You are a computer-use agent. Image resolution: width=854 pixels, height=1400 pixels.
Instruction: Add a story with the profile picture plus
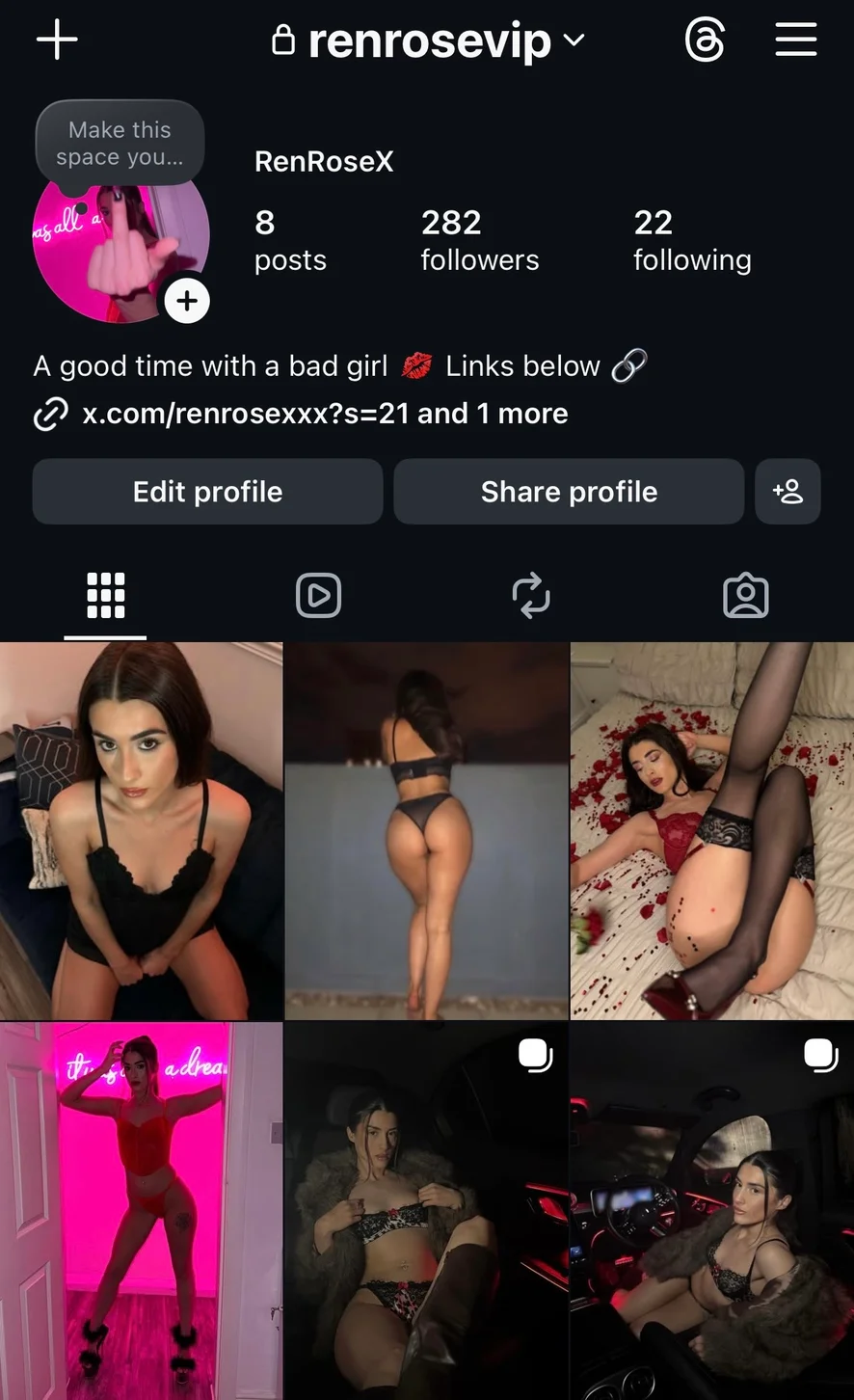[x=187, y=301]
